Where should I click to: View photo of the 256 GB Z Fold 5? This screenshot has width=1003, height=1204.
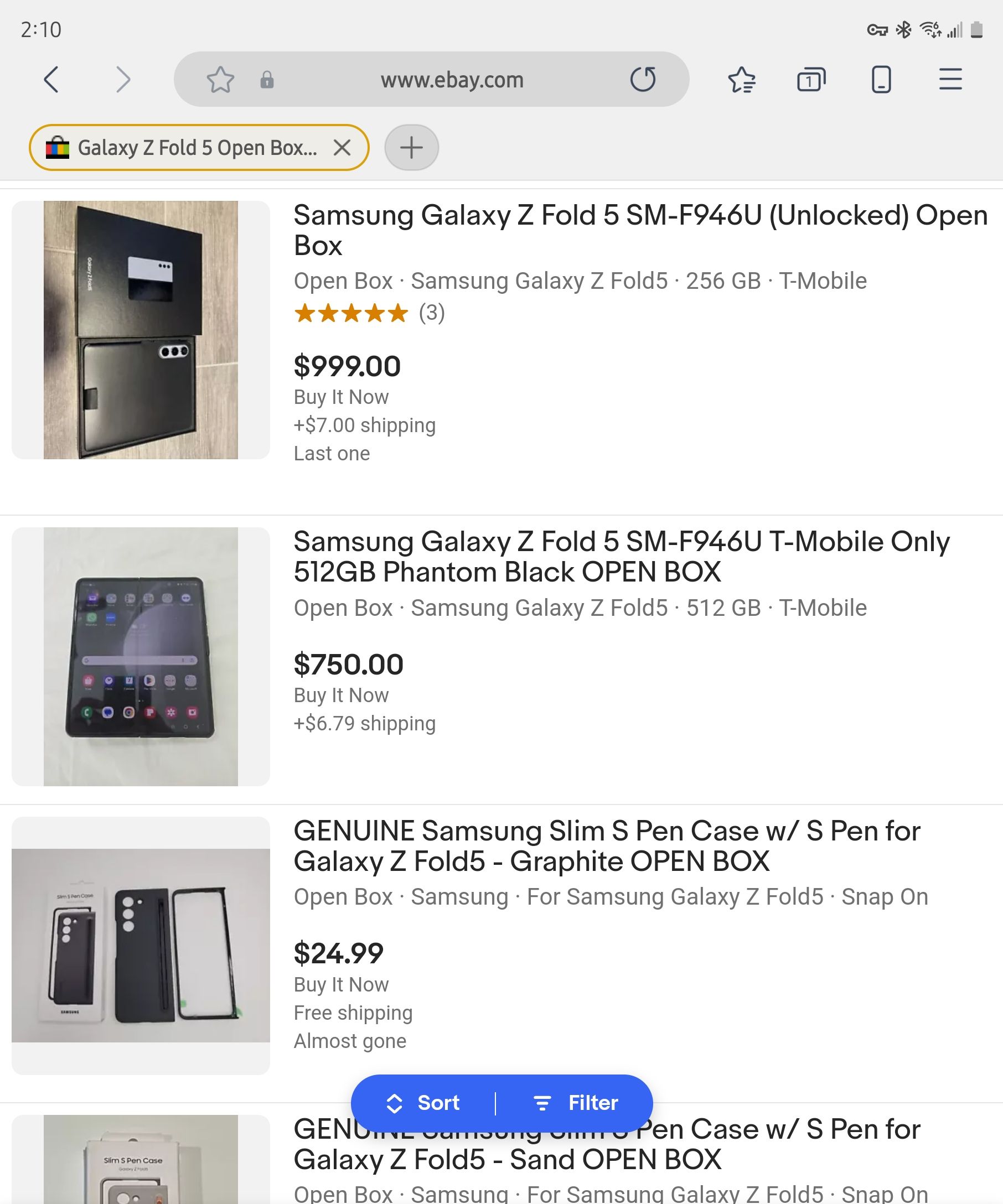141,330
